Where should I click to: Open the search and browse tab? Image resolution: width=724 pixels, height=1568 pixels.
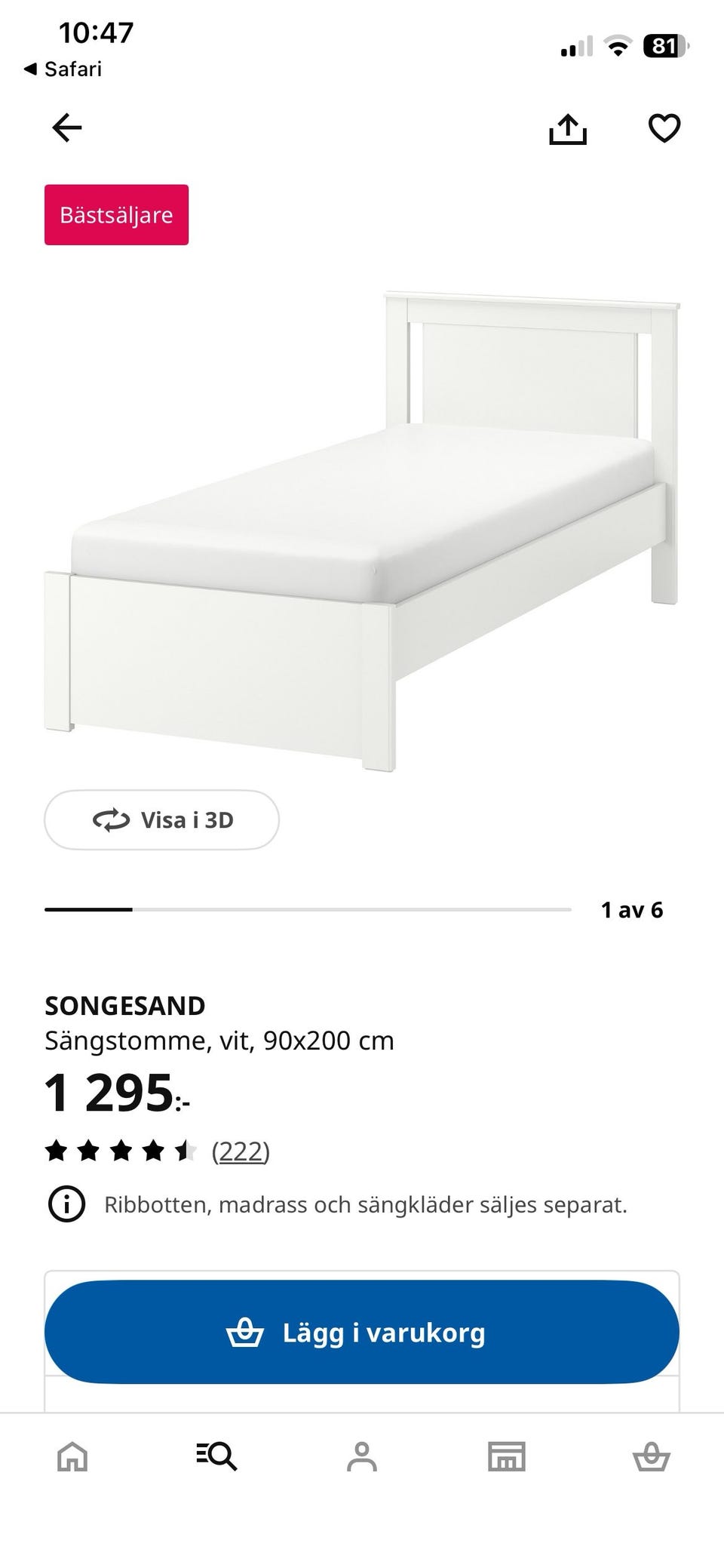[217, 1456]
